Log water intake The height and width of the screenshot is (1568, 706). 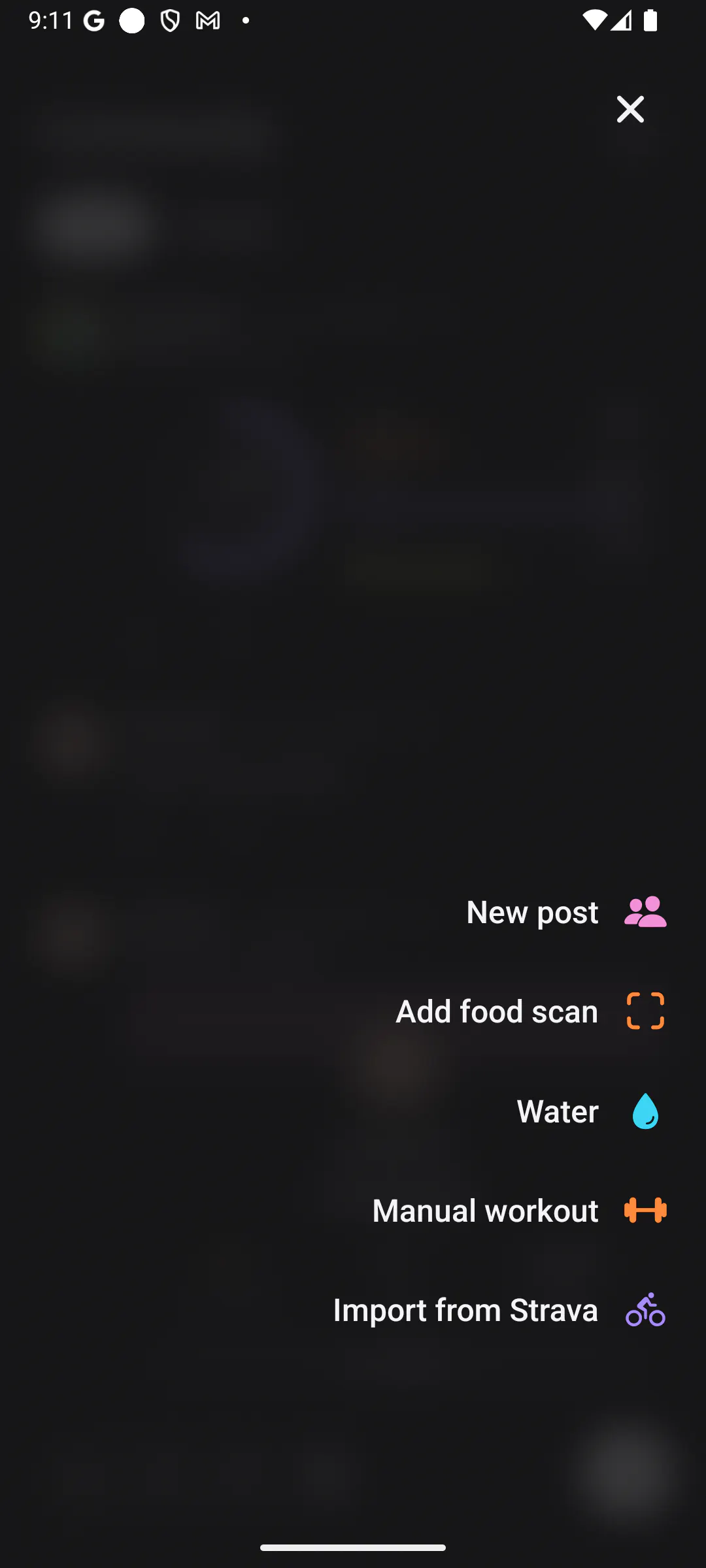592,1111
